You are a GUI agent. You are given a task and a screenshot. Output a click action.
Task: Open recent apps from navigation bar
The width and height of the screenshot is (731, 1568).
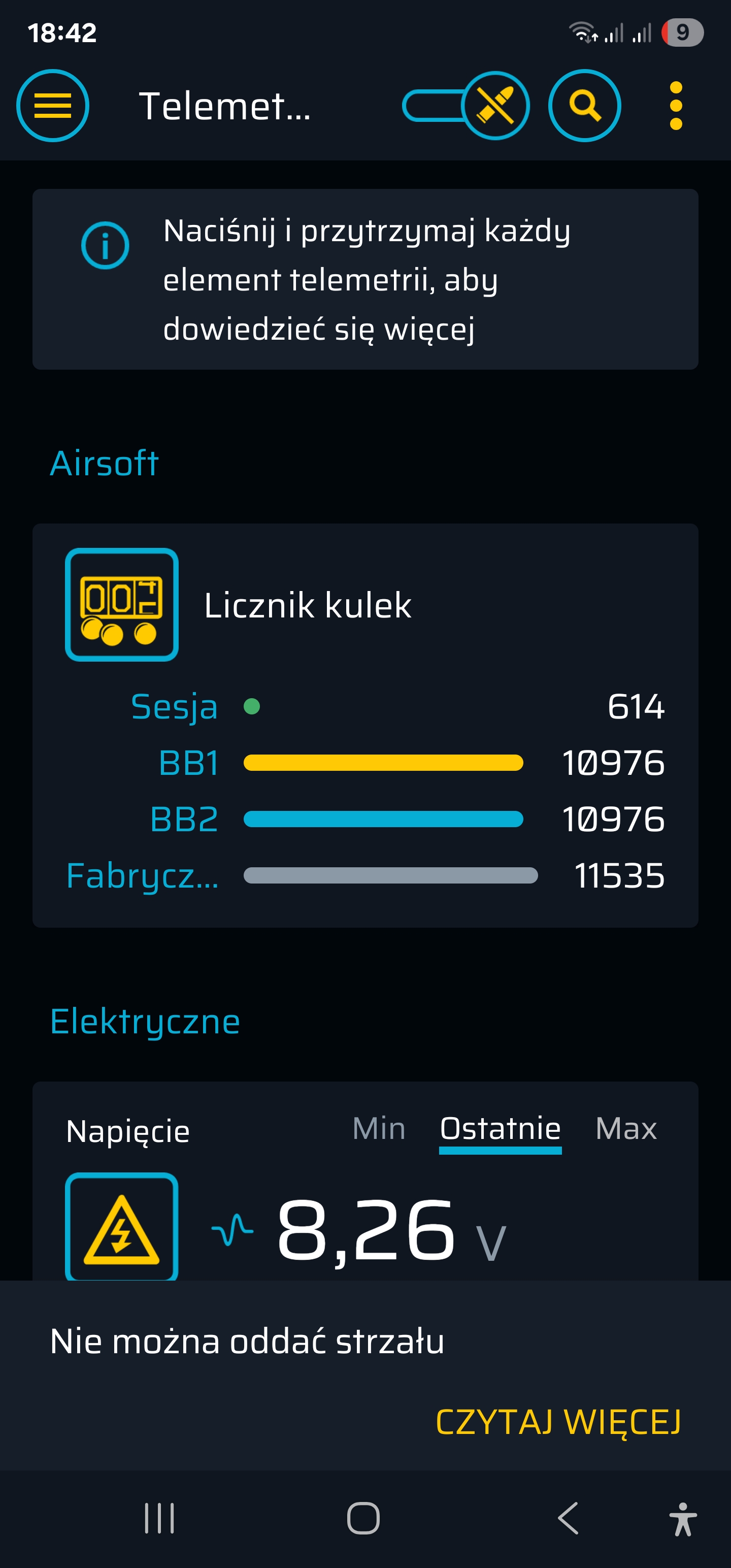click(159, 1518)
